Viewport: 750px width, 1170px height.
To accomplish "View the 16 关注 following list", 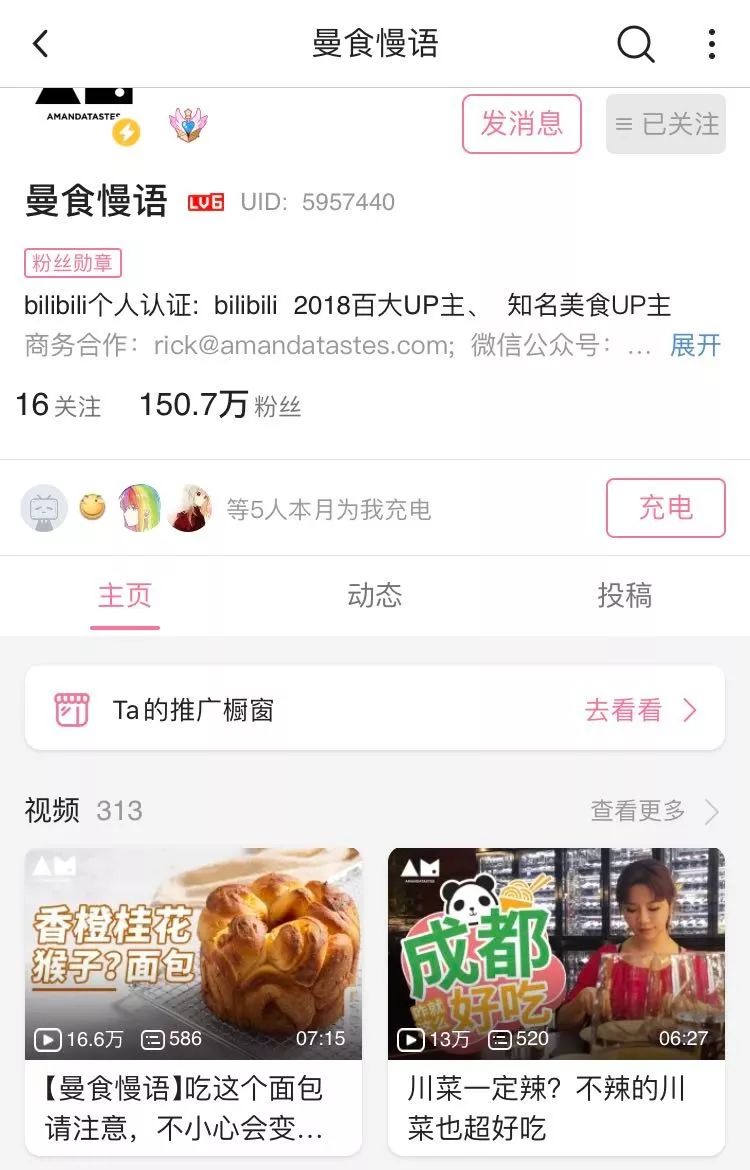I will pos(58,405).
